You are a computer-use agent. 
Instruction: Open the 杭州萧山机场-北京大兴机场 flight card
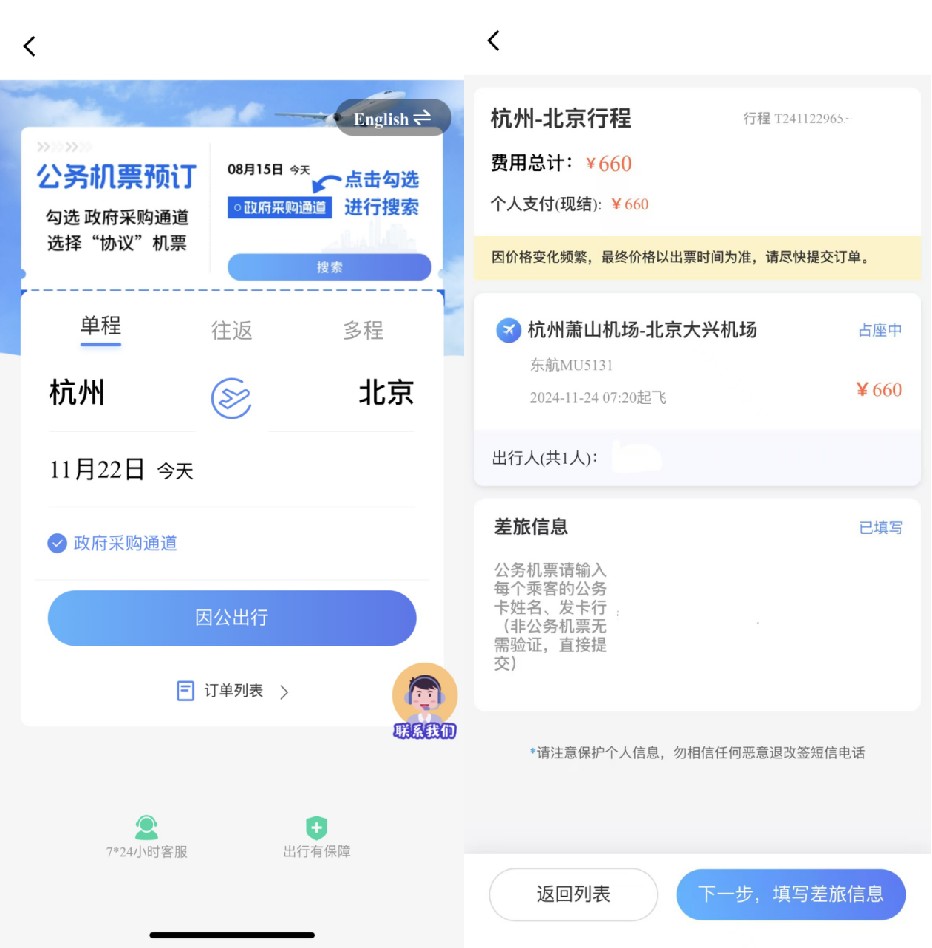tap(697, 362)
